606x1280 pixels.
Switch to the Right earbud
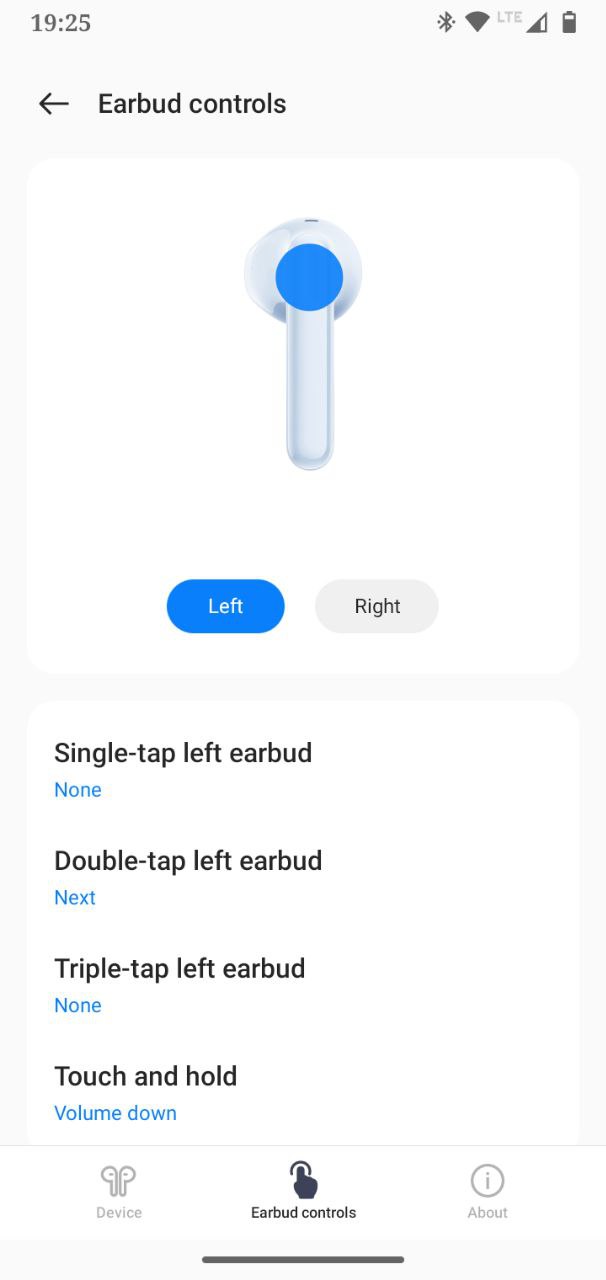click(x=377, y=606)
